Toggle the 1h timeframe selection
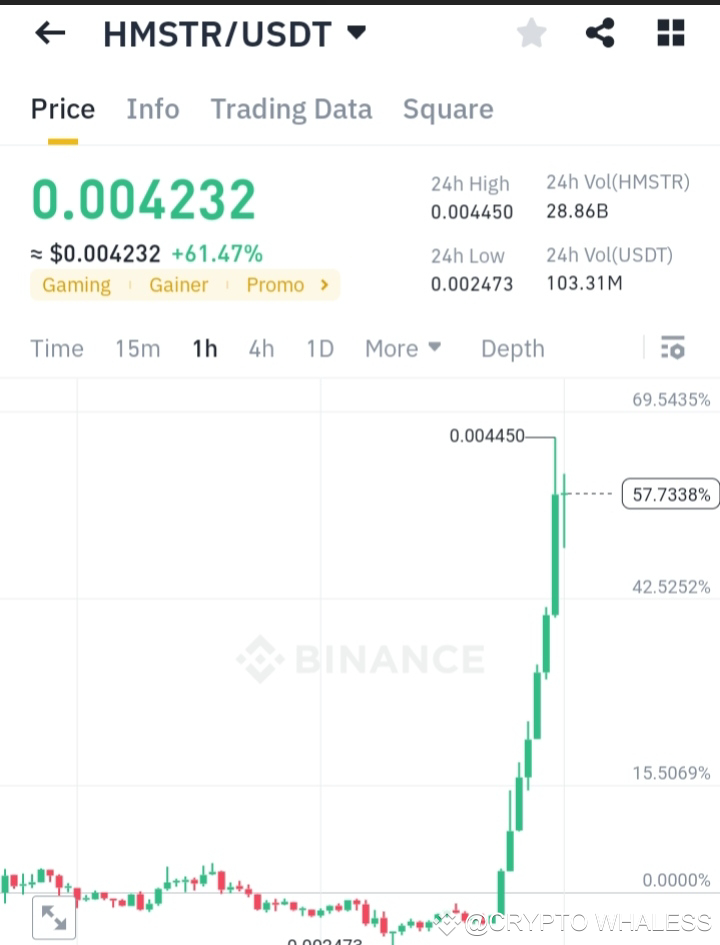The width and height of the screenshot is (720, 945). coord(204,348)
